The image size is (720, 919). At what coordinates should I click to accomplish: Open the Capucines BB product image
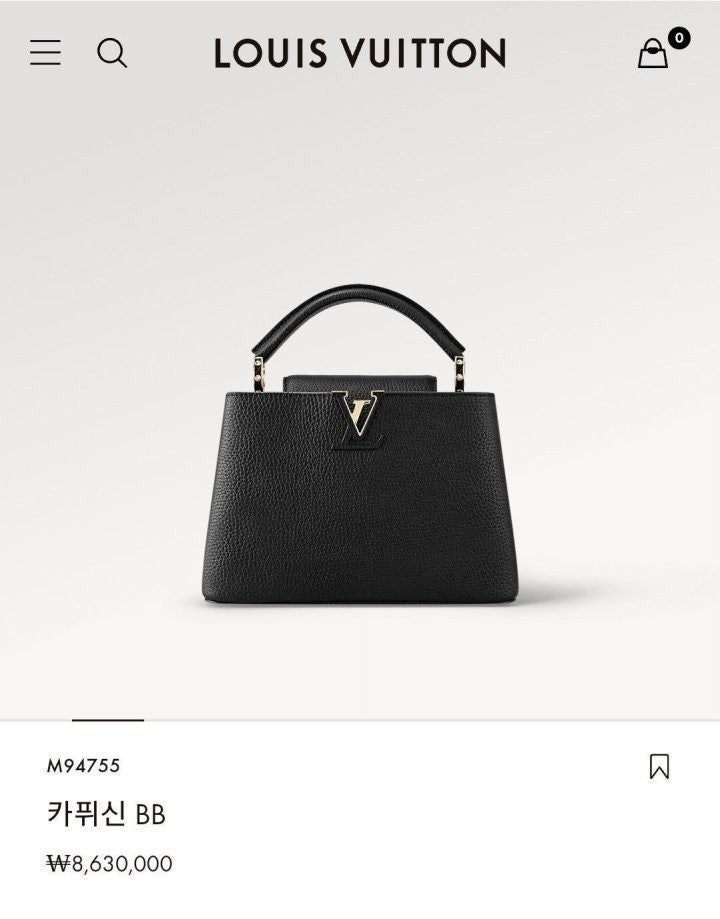[x=358, y=450]
